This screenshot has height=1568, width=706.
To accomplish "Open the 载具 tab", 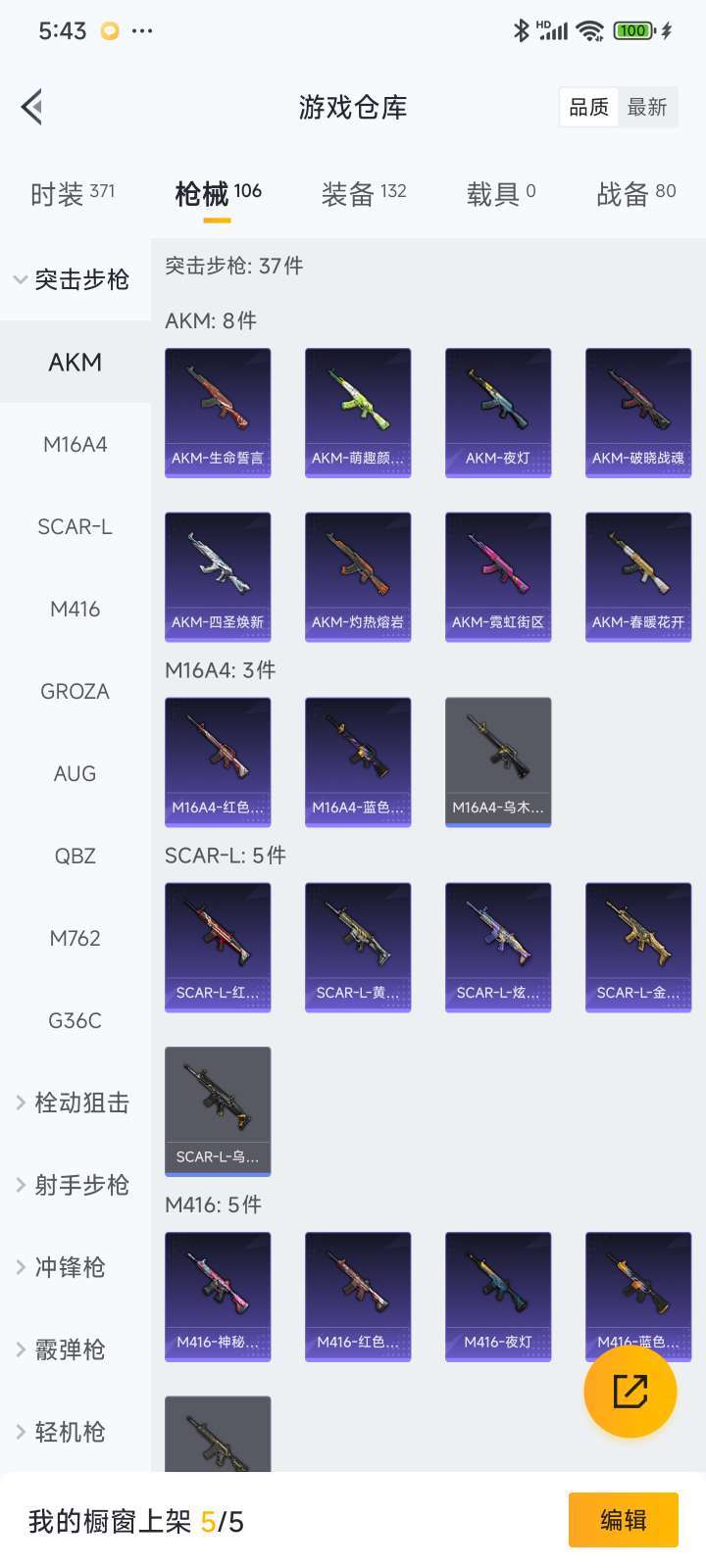I will coord(501,194).
